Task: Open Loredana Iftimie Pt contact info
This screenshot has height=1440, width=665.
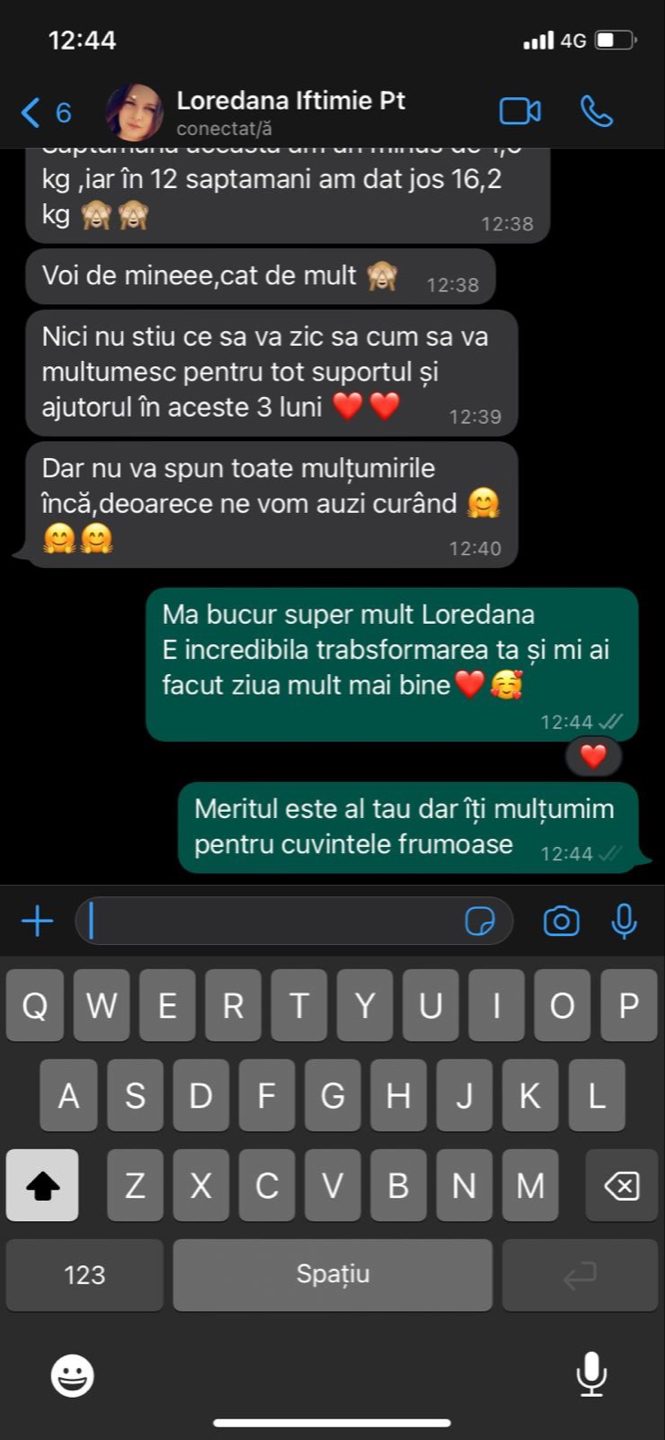Action: pyautogui.click(x=290, y=111)
